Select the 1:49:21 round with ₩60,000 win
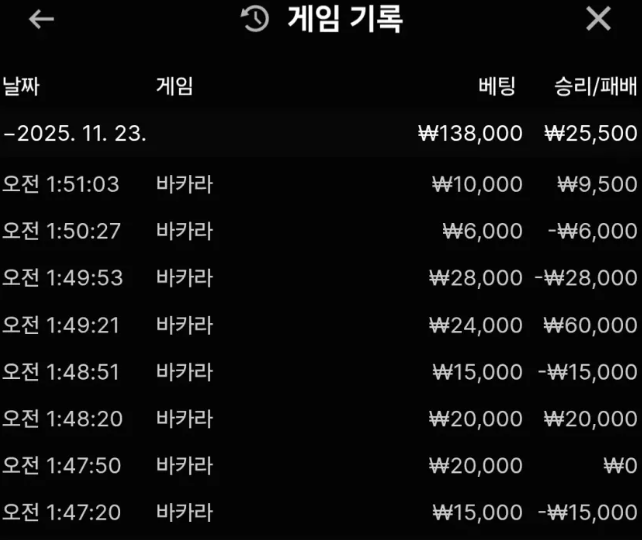642x540 pixels. point(320,325)
